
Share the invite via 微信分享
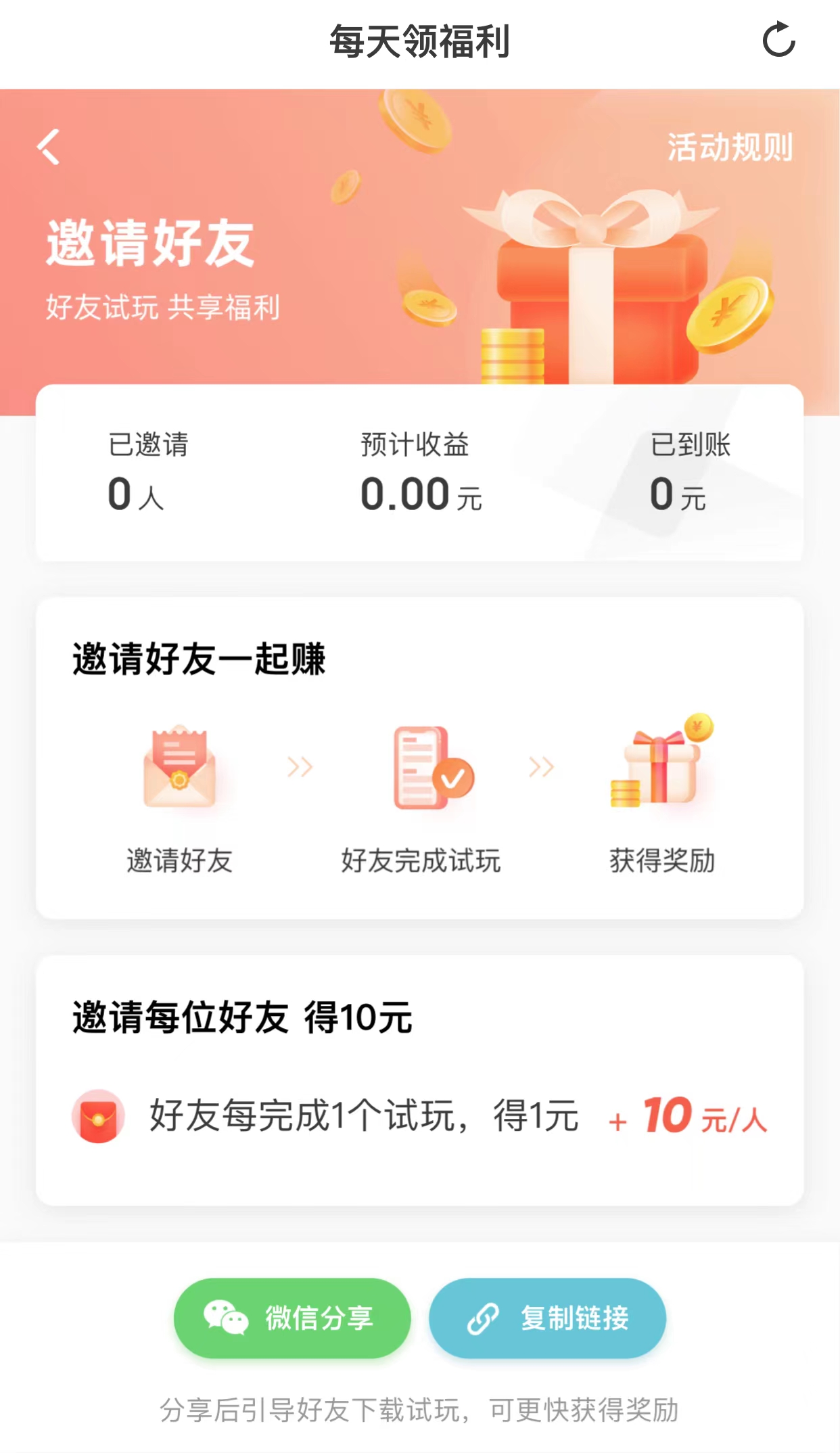(x=292, y=1318)
